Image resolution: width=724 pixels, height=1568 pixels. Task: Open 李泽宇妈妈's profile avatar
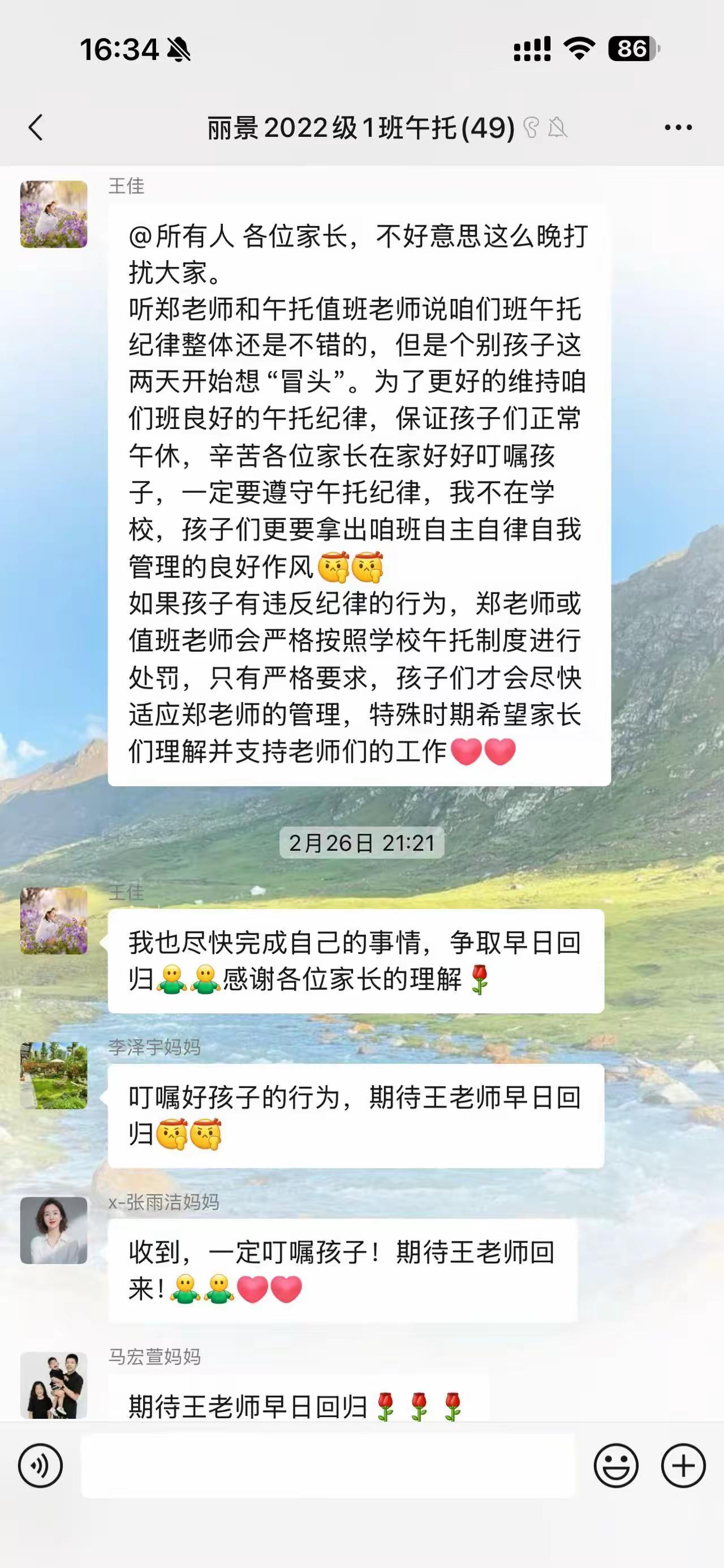pyautogui.click(x=54, y=1076)
